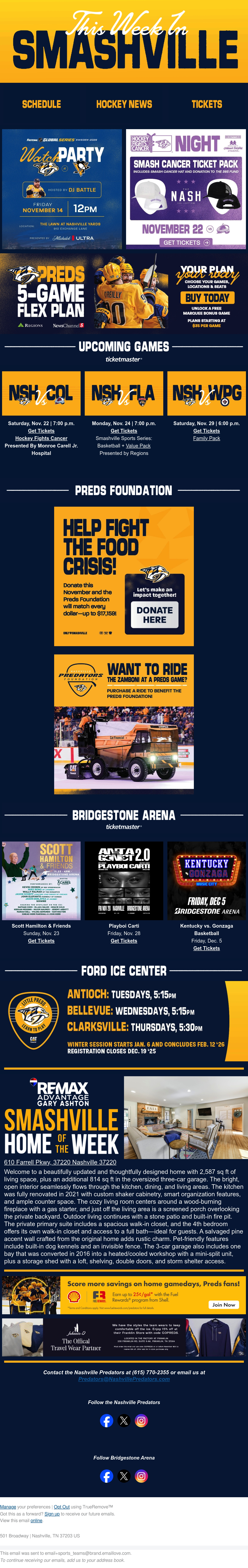Open Family Pack link for Nov. 29 game
This screenshot has height=1568, width=248.
tap(207, 438)
